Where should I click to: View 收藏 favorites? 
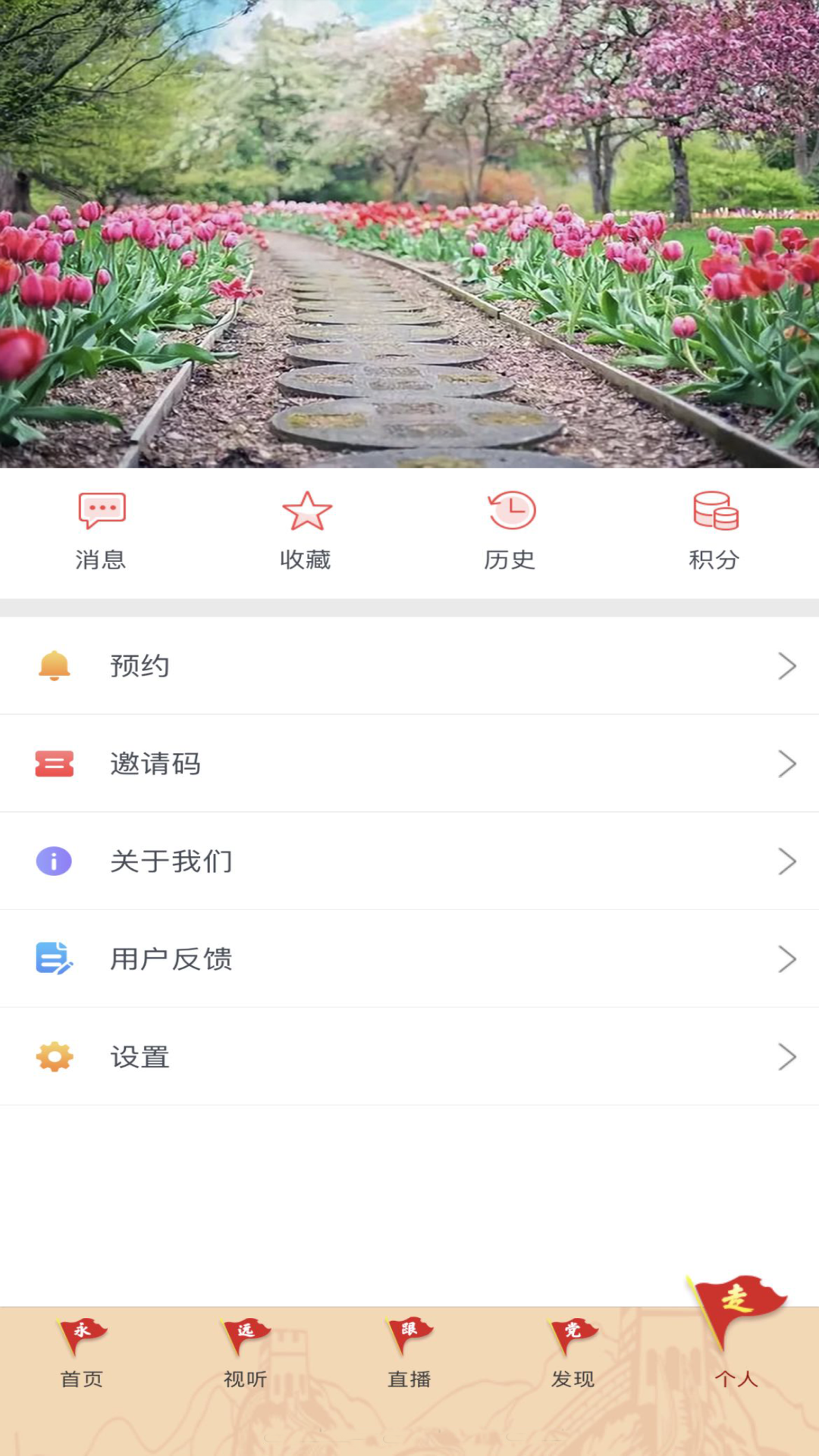(306, 531)
